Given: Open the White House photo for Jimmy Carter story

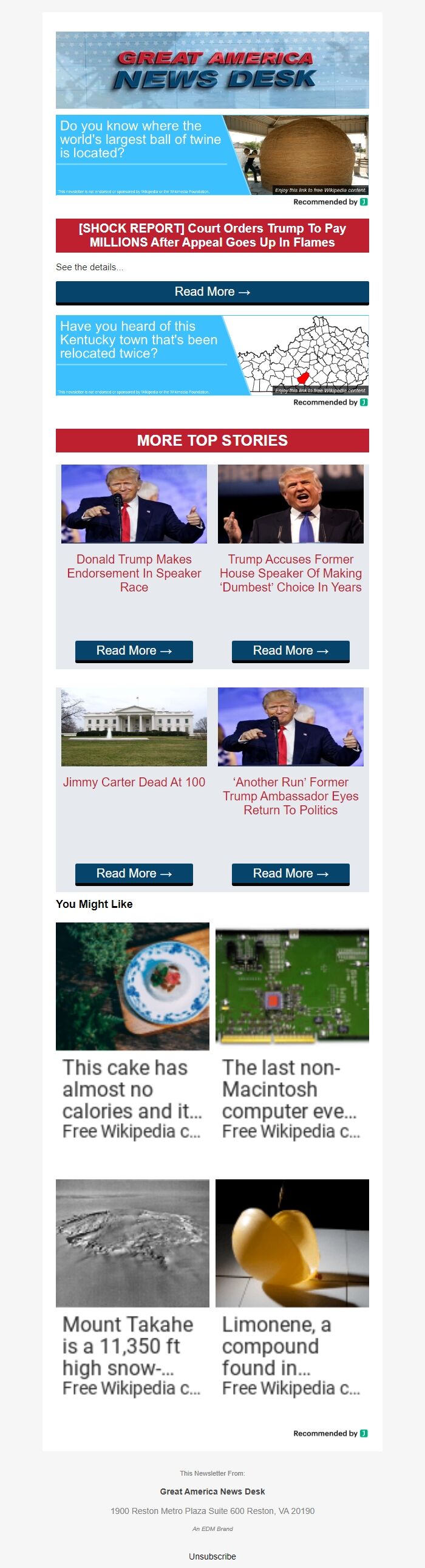Looking at the screenshot, I should pyautogui.click(x=134, y=727).
